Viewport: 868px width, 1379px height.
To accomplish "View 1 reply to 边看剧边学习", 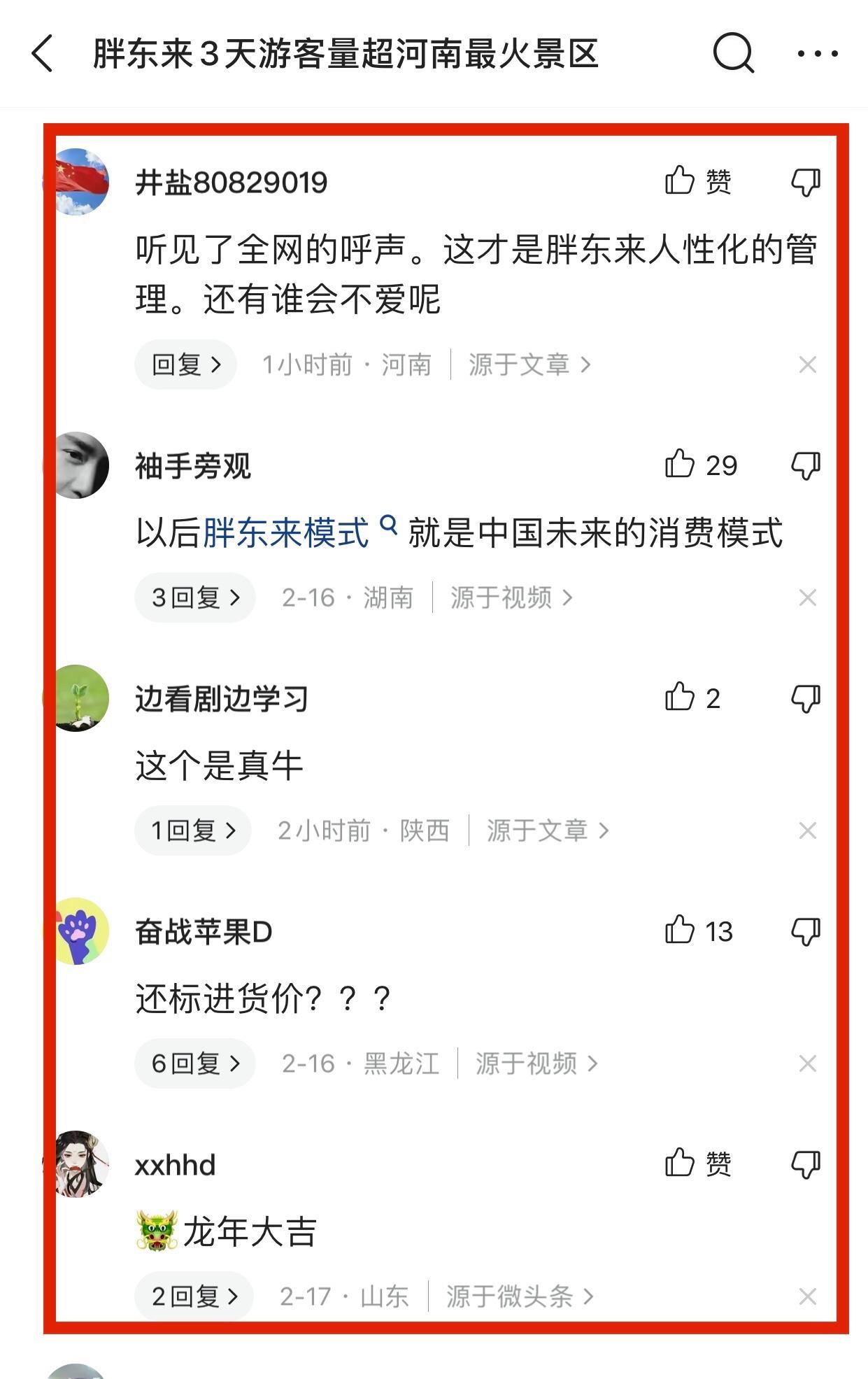I will [193, 830].
